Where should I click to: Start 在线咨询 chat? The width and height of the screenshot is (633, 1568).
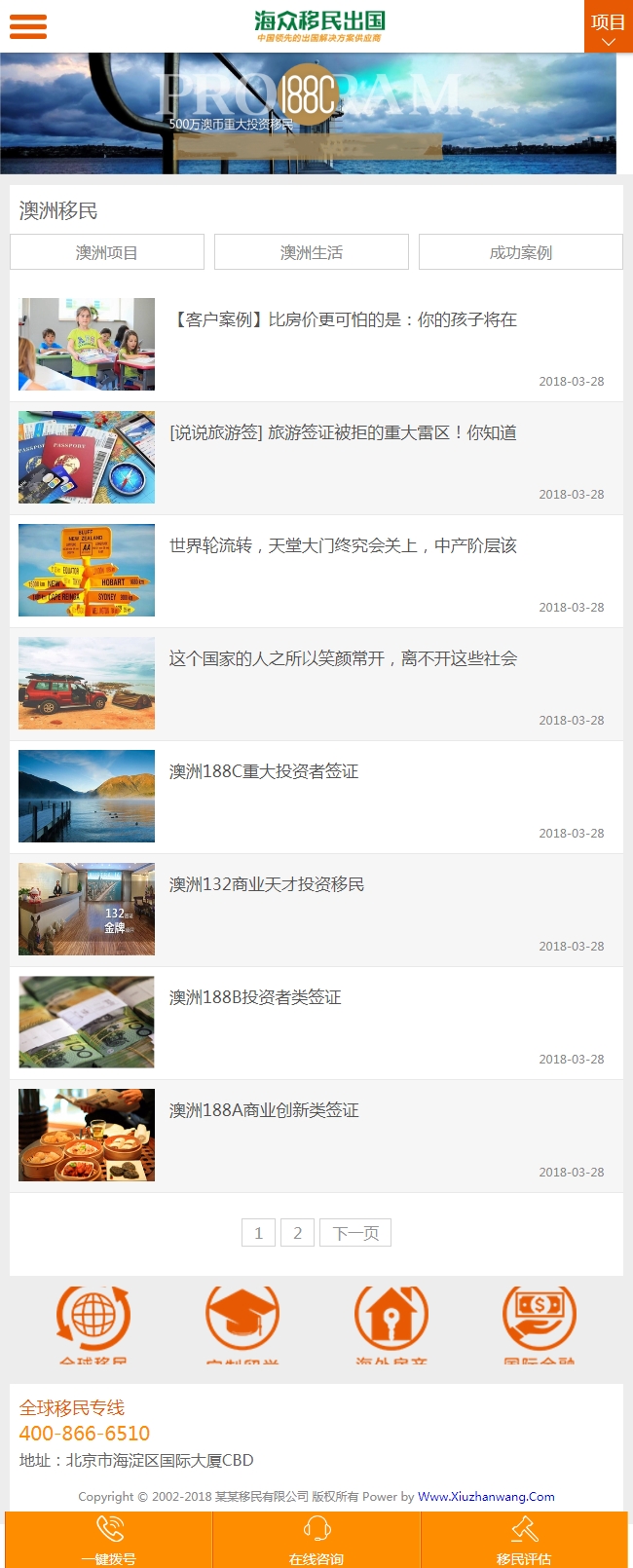(x=316, y=1540)
